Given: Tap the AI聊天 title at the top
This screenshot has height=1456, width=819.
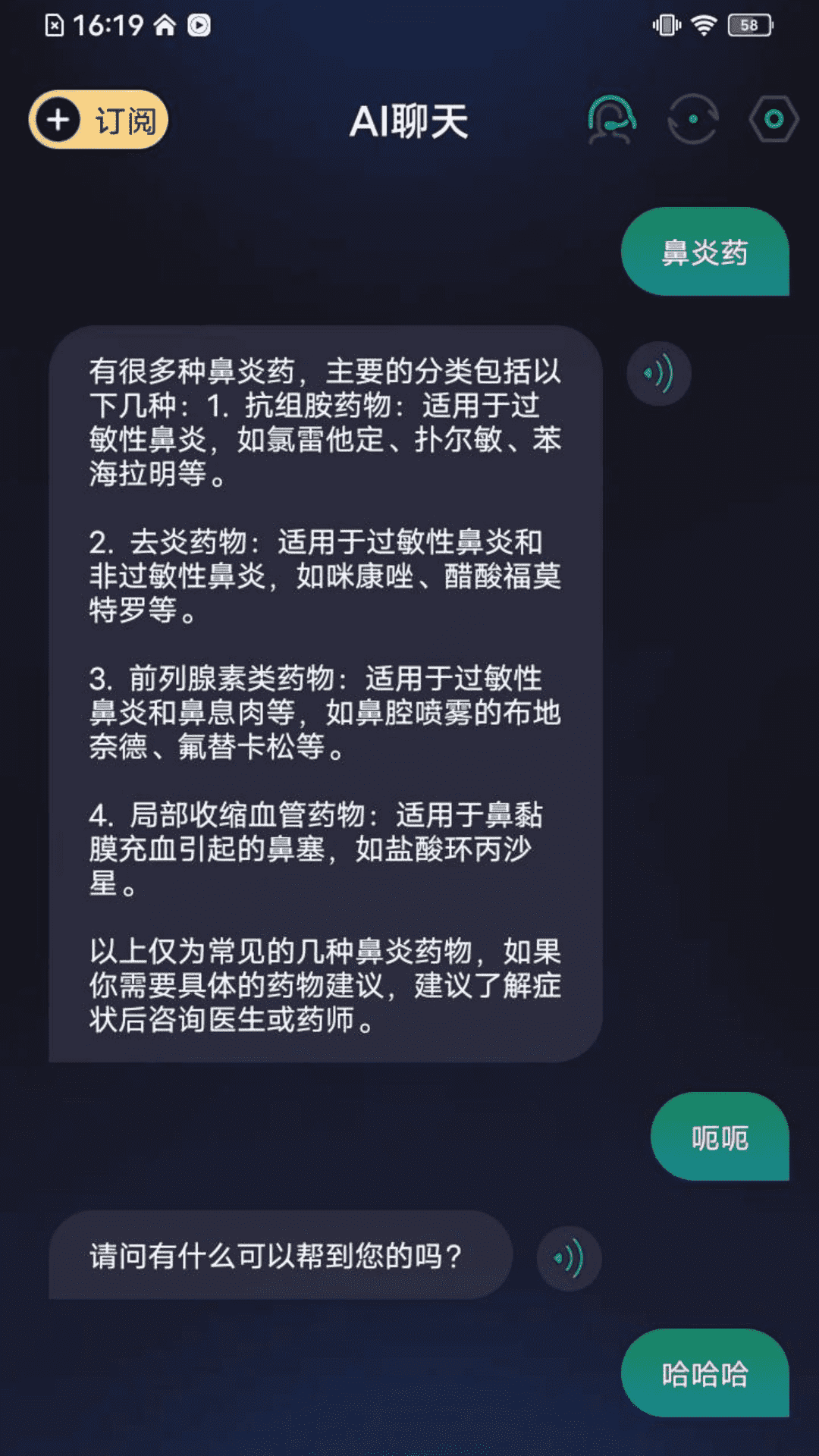Looking at the screenshot, I should 409,121.
